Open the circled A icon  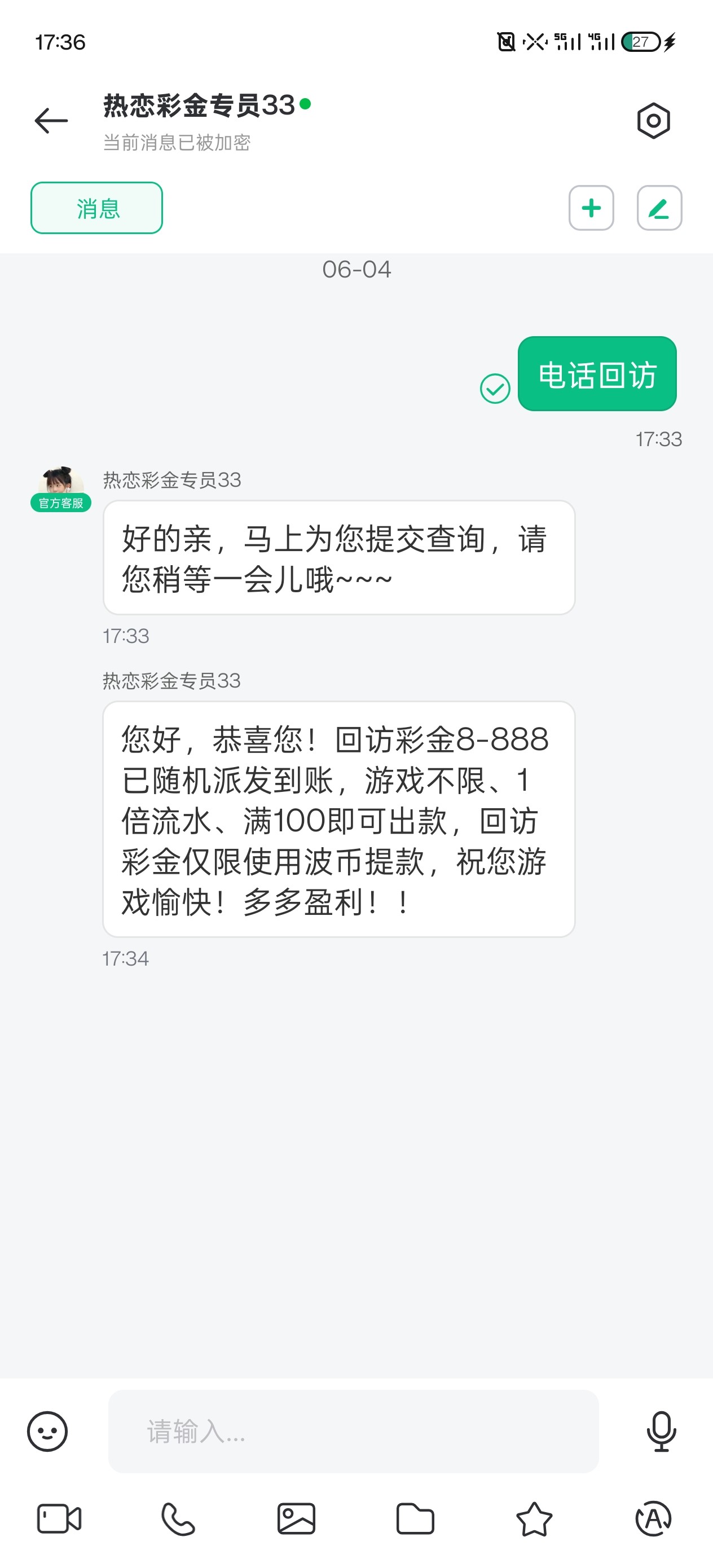coord(653,1519)
